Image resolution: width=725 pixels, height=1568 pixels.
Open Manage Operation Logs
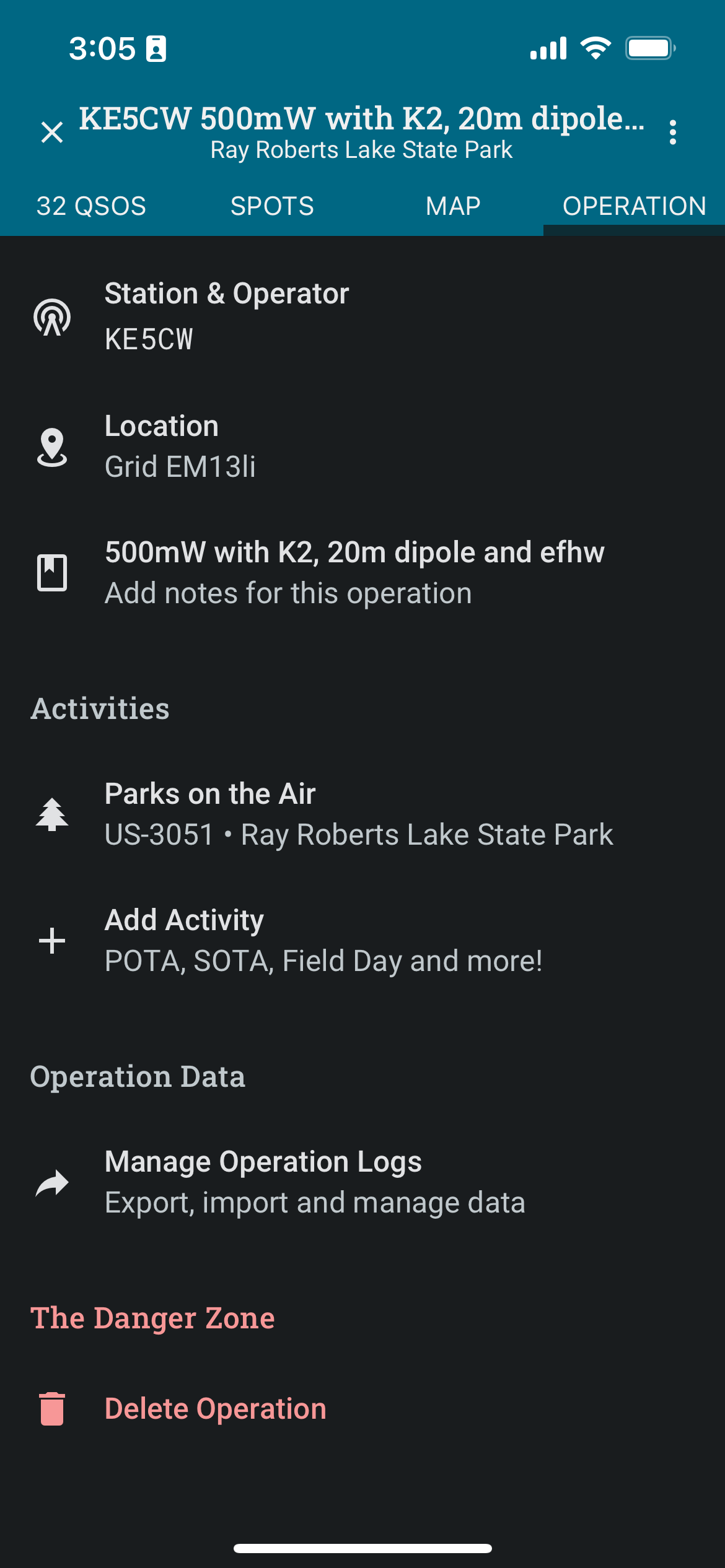(x=362, y=1182)
